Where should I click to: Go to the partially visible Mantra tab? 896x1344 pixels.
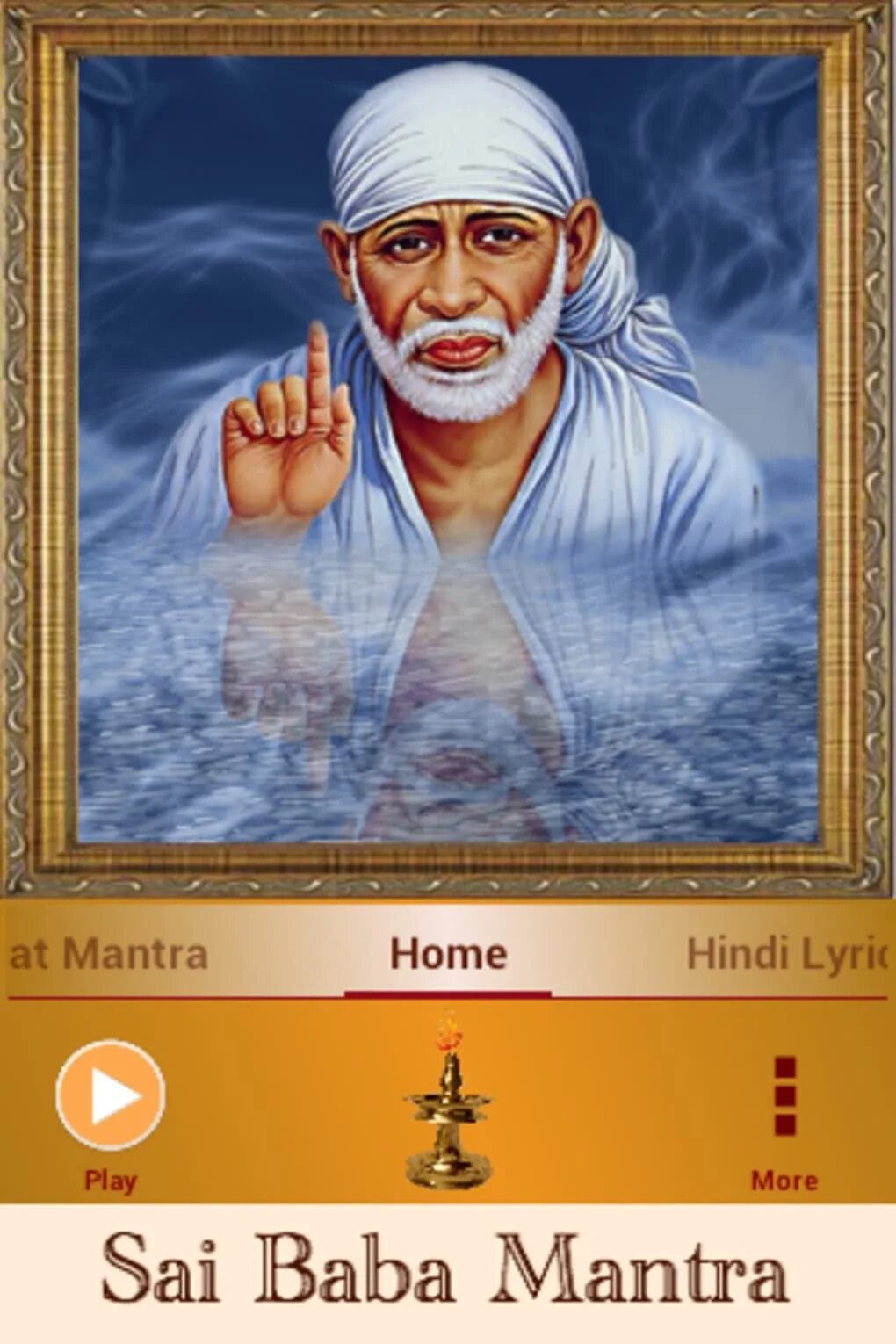pos(109,954)
